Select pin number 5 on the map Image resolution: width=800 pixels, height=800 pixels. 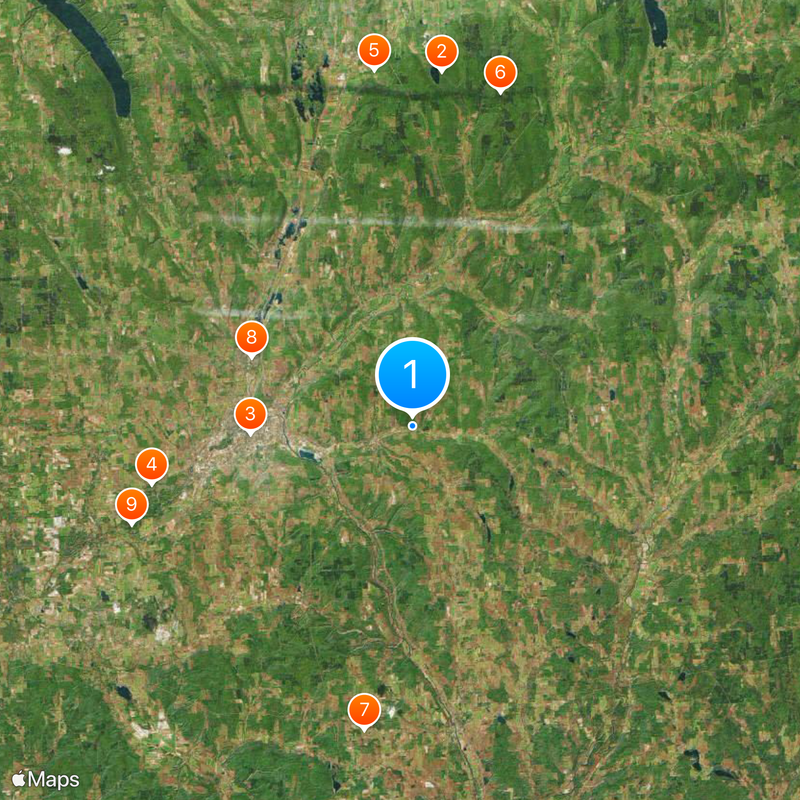tap(374, 50)
